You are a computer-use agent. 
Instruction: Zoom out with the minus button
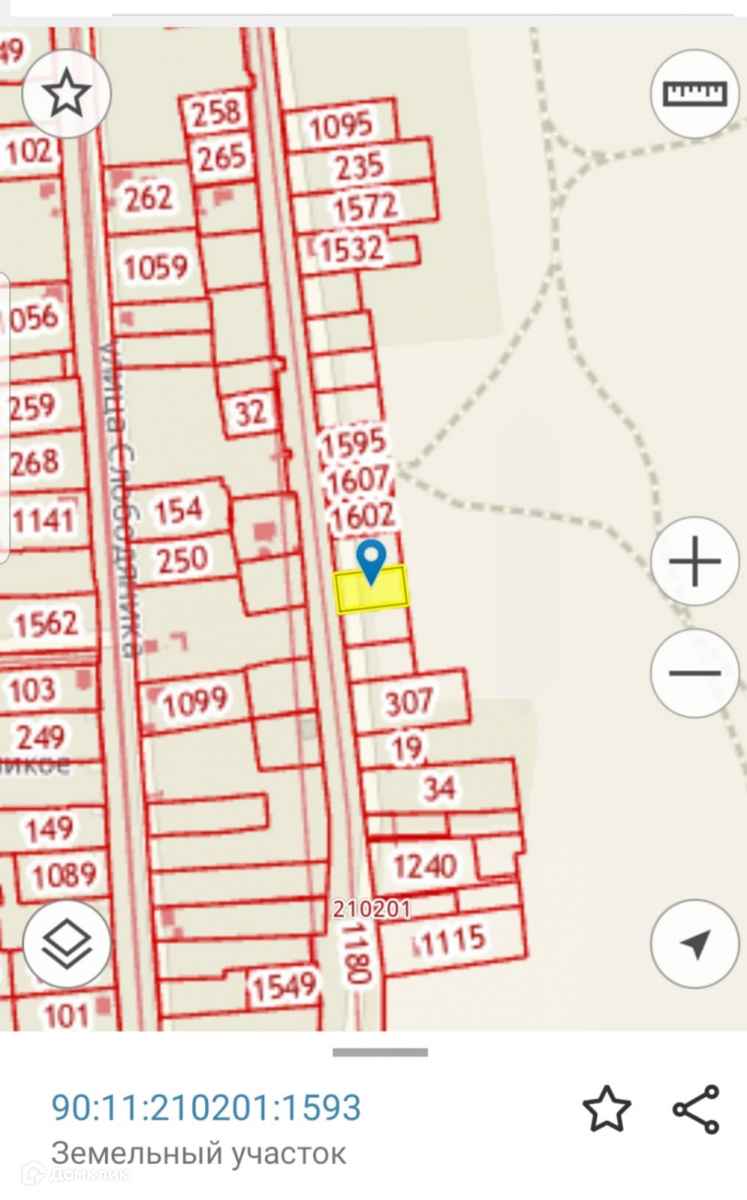click(695, 673)
